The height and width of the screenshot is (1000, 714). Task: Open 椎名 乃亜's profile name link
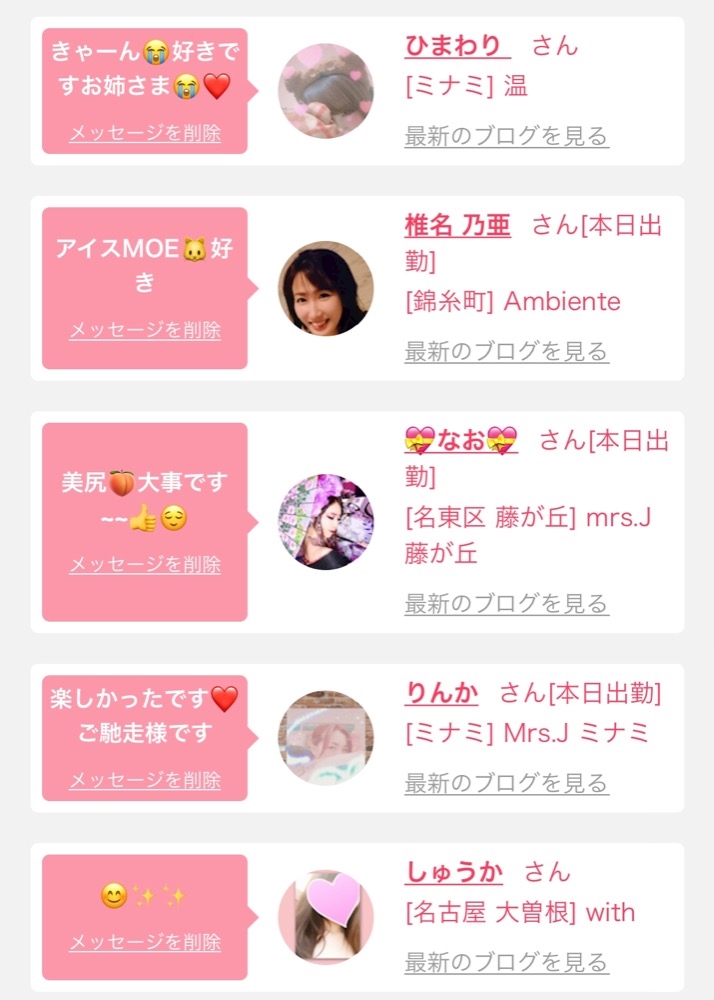tap(457, 226)
